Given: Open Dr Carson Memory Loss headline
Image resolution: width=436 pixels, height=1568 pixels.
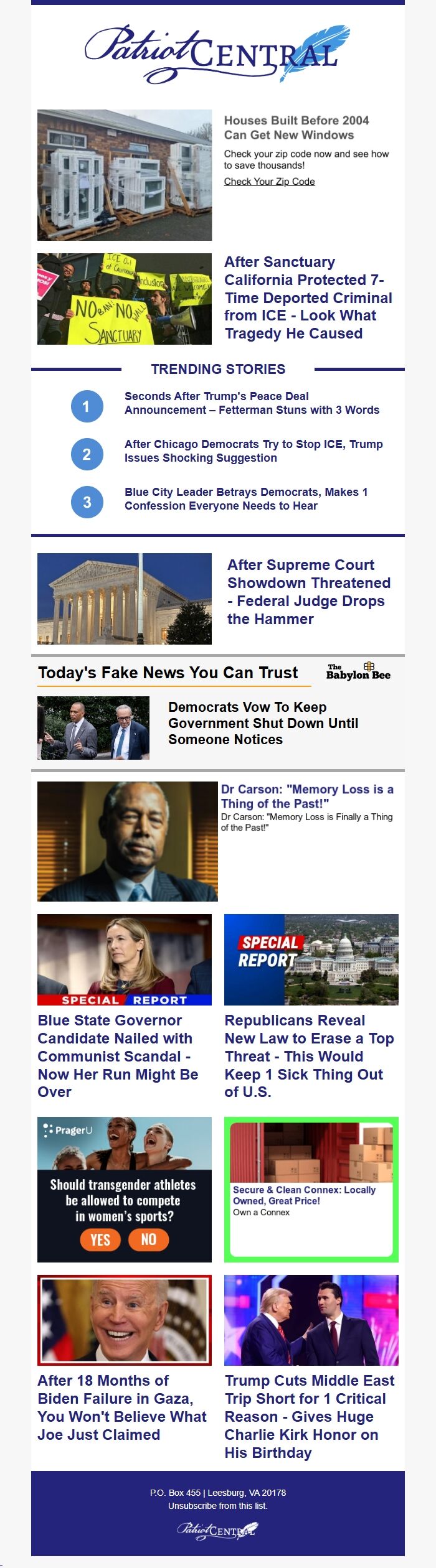Looking at the screenshot, I should click(306, 796).
